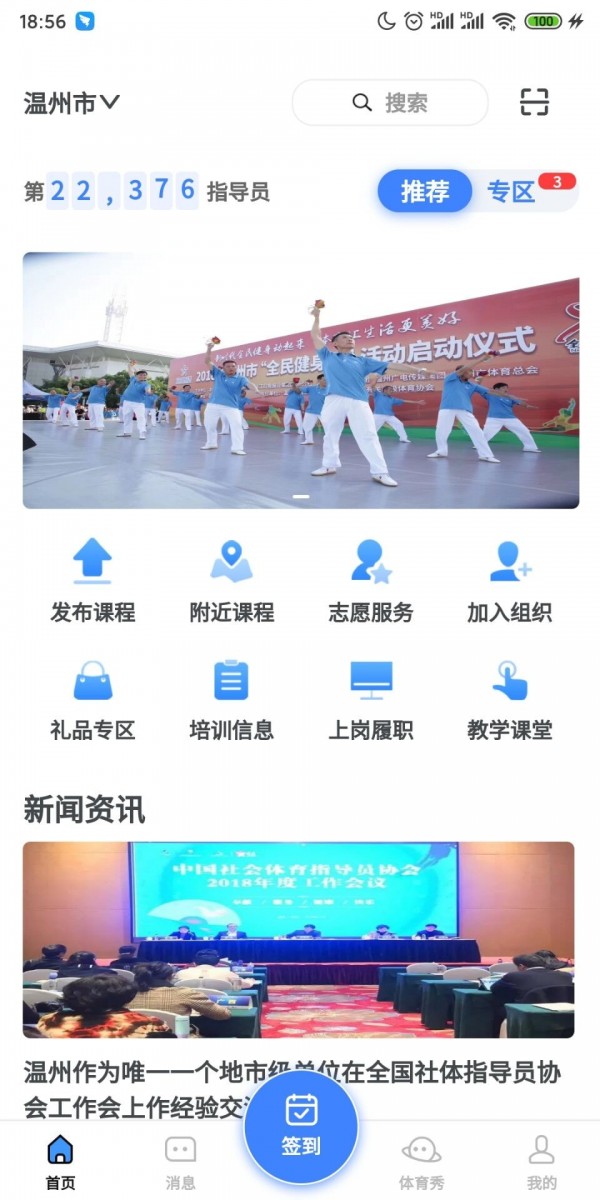Open 附近课程

click(232, 582)
